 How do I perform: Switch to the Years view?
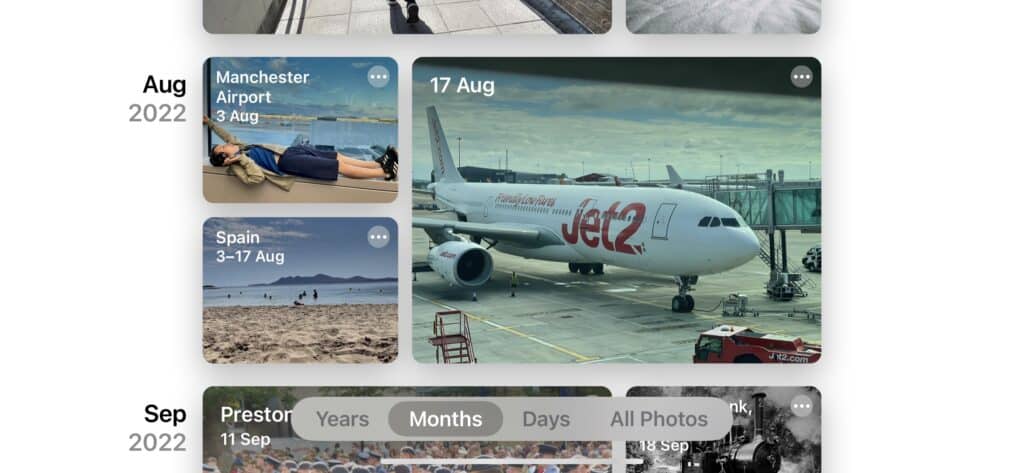[x=342, y=419]
